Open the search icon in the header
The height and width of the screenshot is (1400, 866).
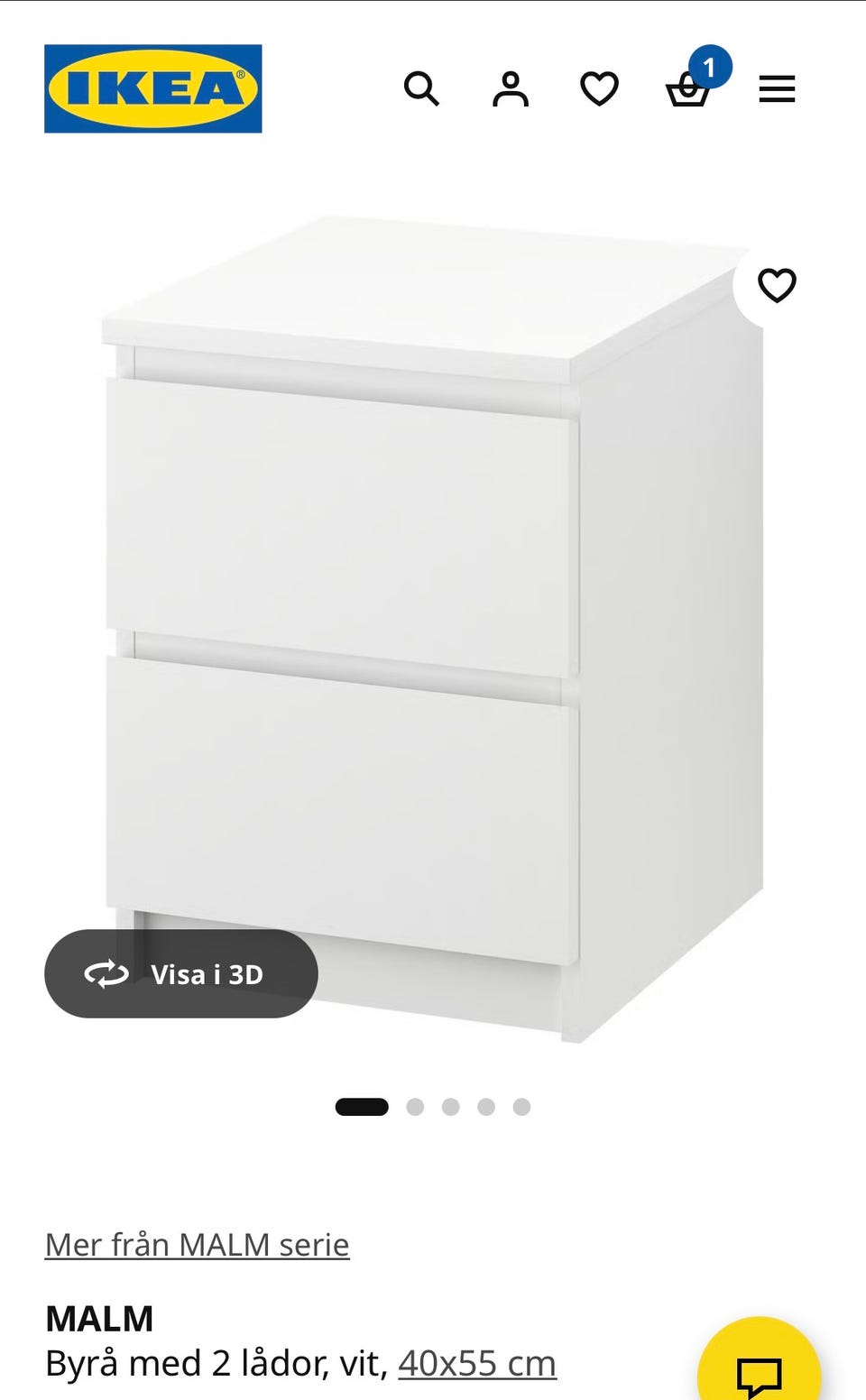point(420,88)
